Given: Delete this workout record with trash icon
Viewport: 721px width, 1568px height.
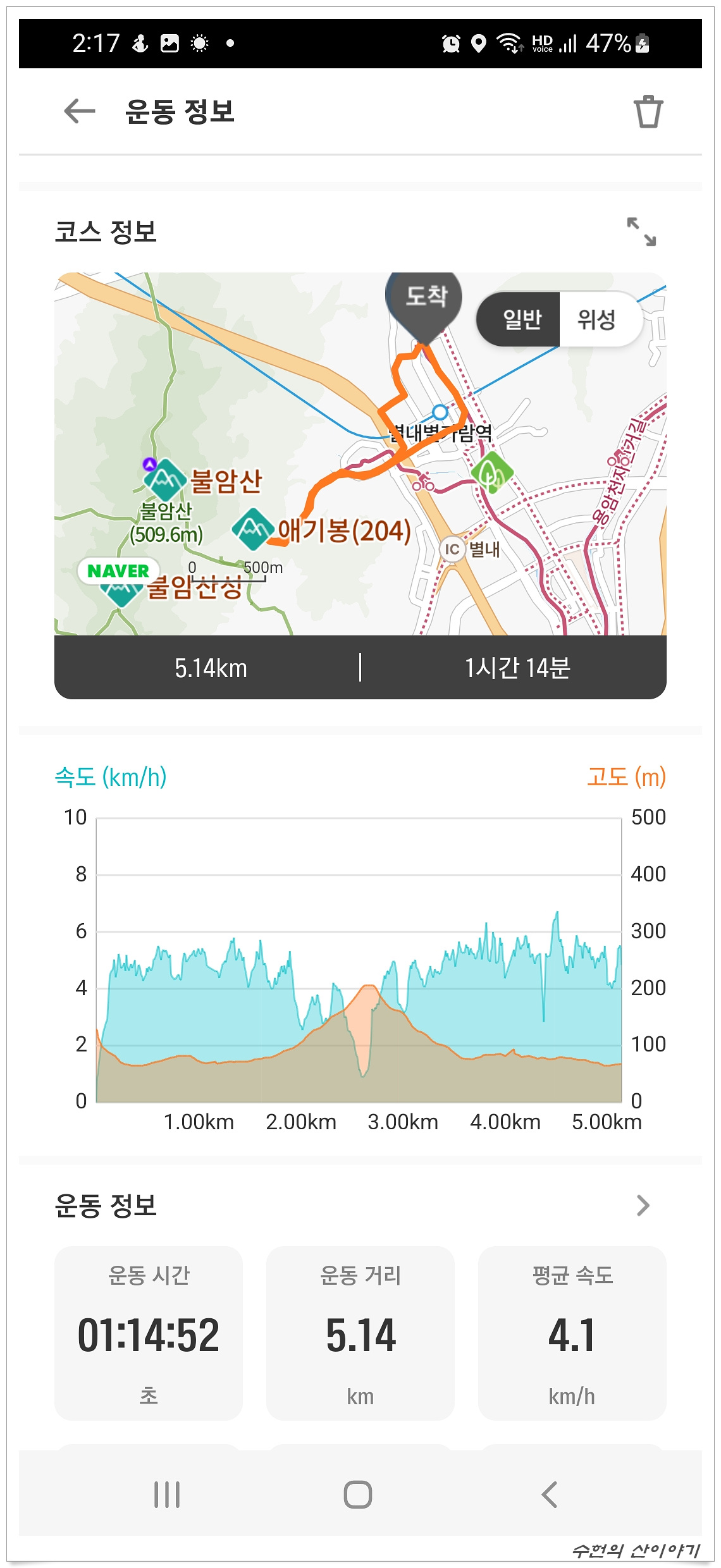Looking at the screenshot, I should pyautogui.click(x=648, y=112).
